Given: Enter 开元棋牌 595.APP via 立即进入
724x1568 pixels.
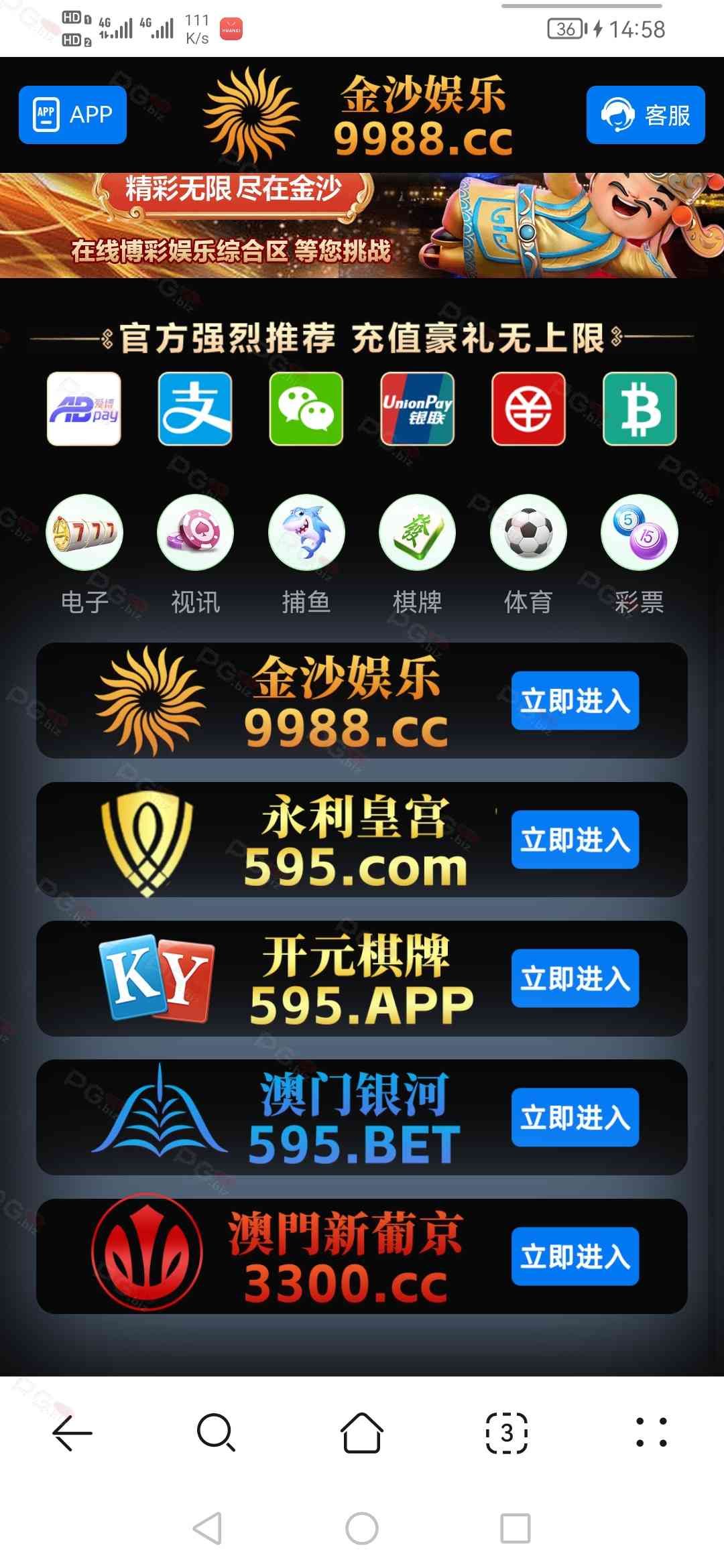Looking at the screenshot, I should tap(575, 978).
